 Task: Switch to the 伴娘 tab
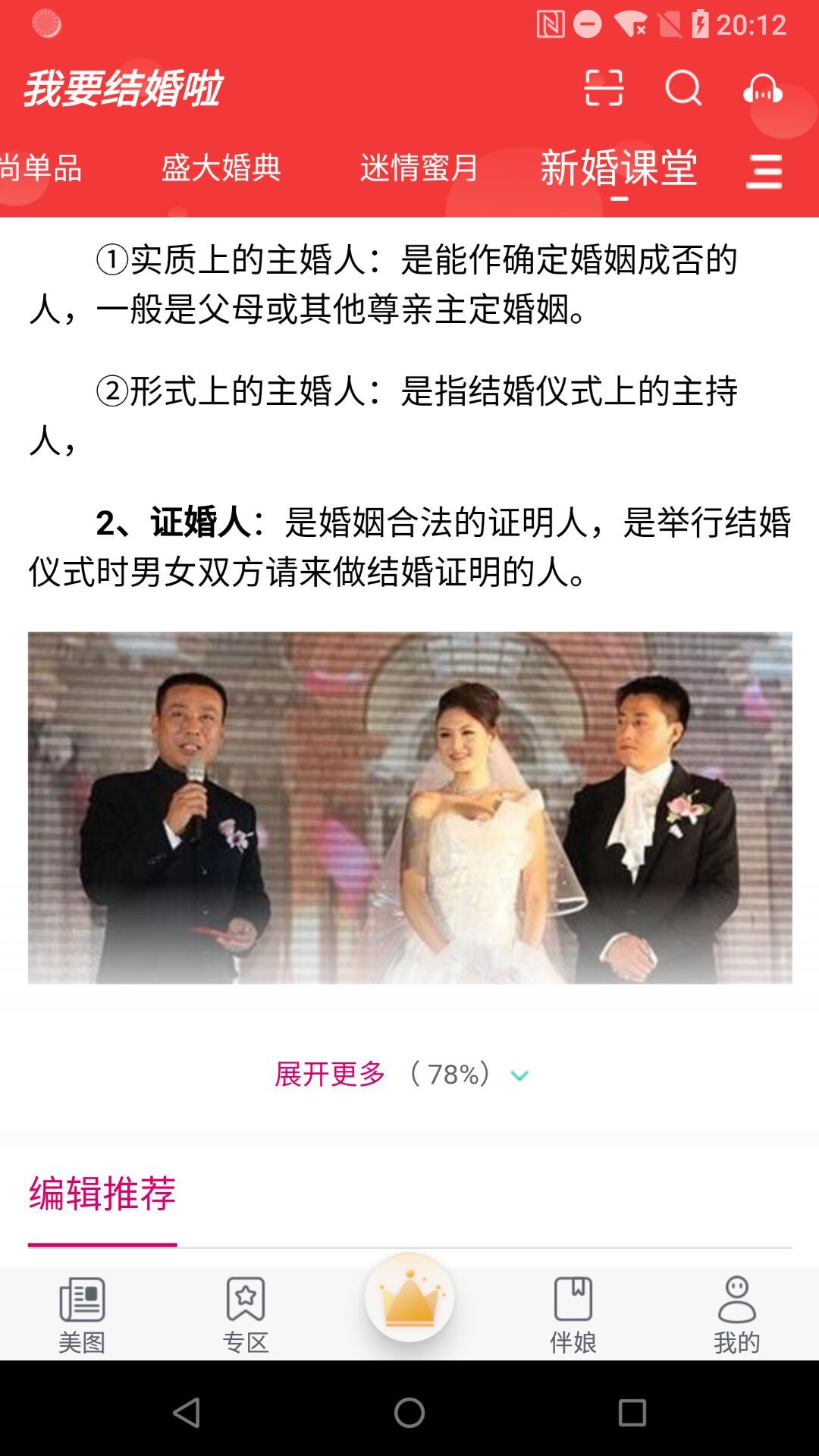click(573, 1315)
